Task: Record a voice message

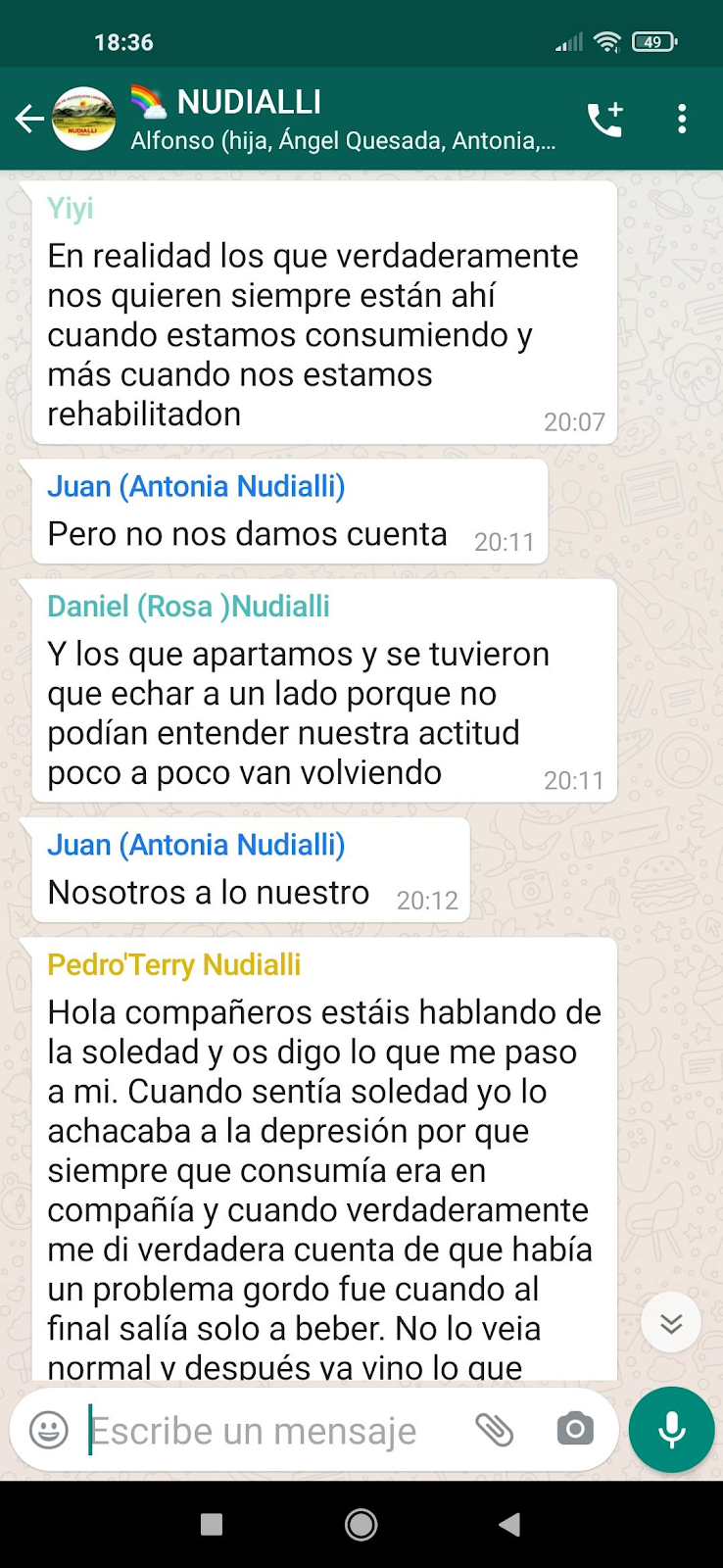Action: tap(672, 1430)
